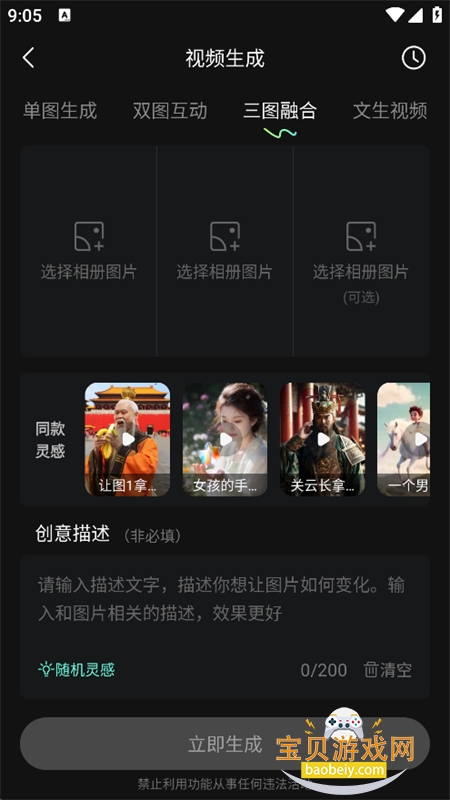The image size is (450, 800).
Task: Switch to the 单图生成 tab
Action: (60, 111)
